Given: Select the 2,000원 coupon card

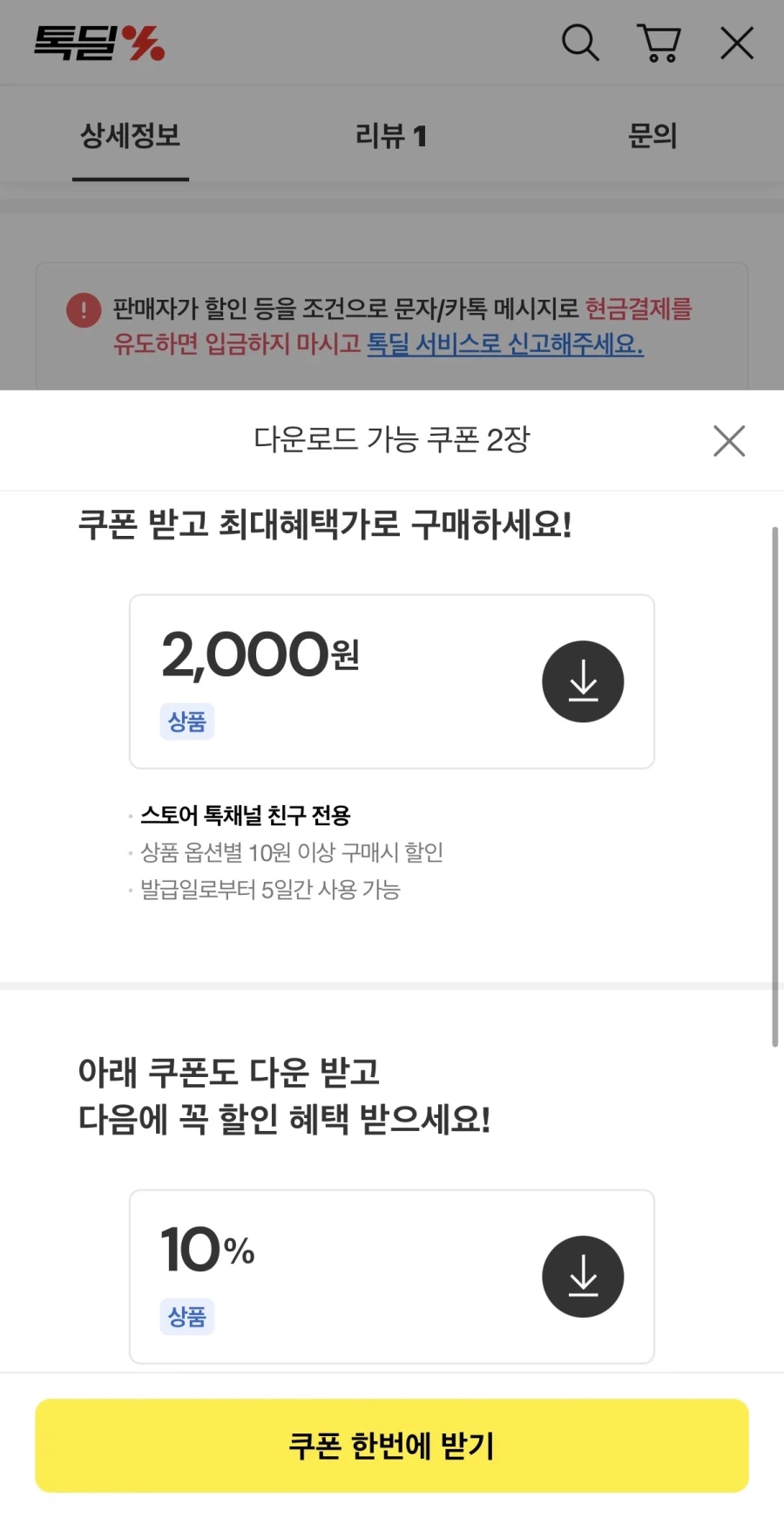Looking at the screenshot, I should pyautogui.click(x=392, y=681).
